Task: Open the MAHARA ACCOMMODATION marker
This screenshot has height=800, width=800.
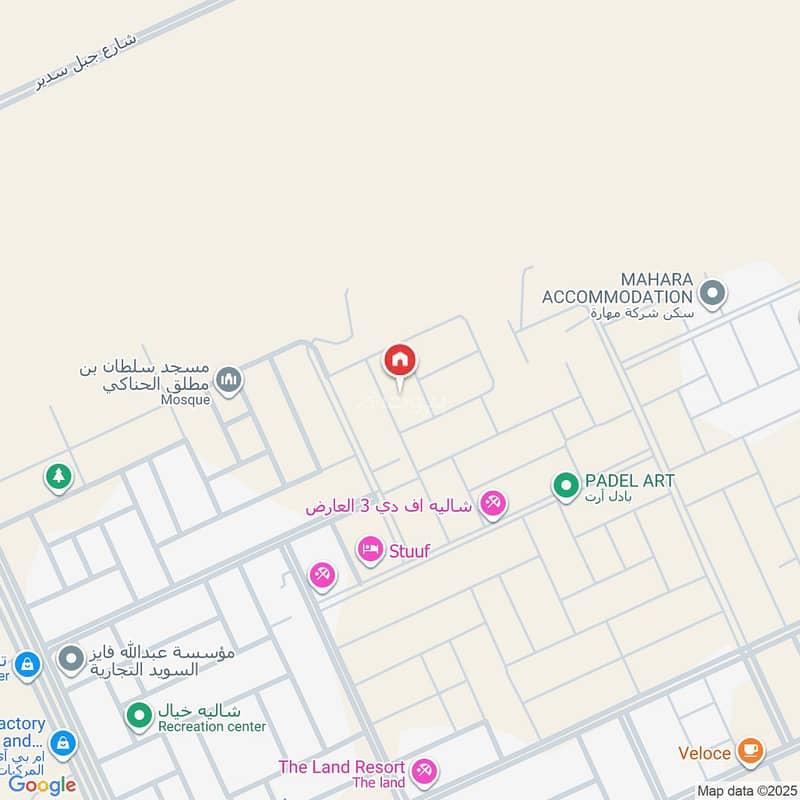Action: point(712,294)
